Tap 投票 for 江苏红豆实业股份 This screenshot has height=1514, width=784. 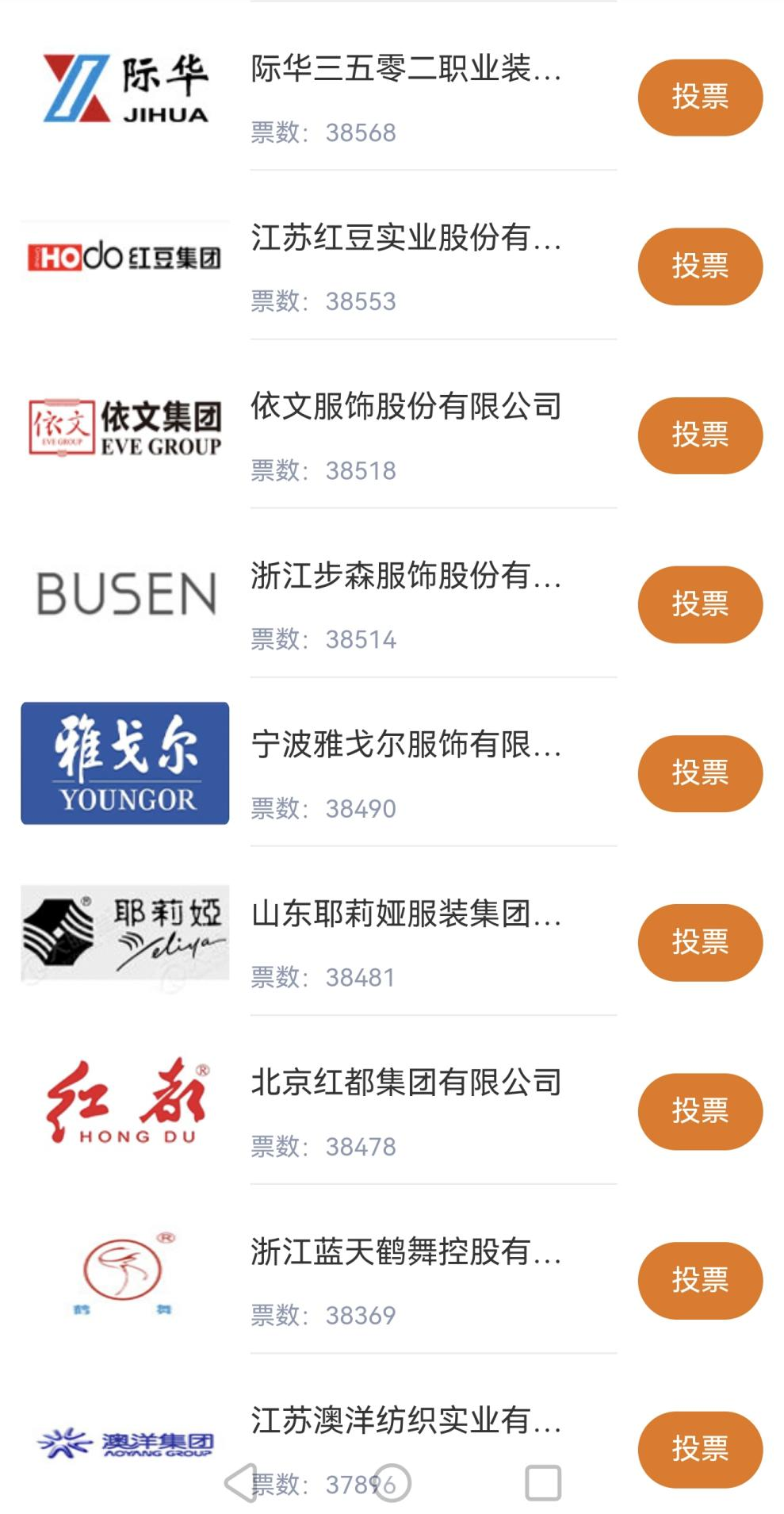pyautogui.click(x=699, y=266)
